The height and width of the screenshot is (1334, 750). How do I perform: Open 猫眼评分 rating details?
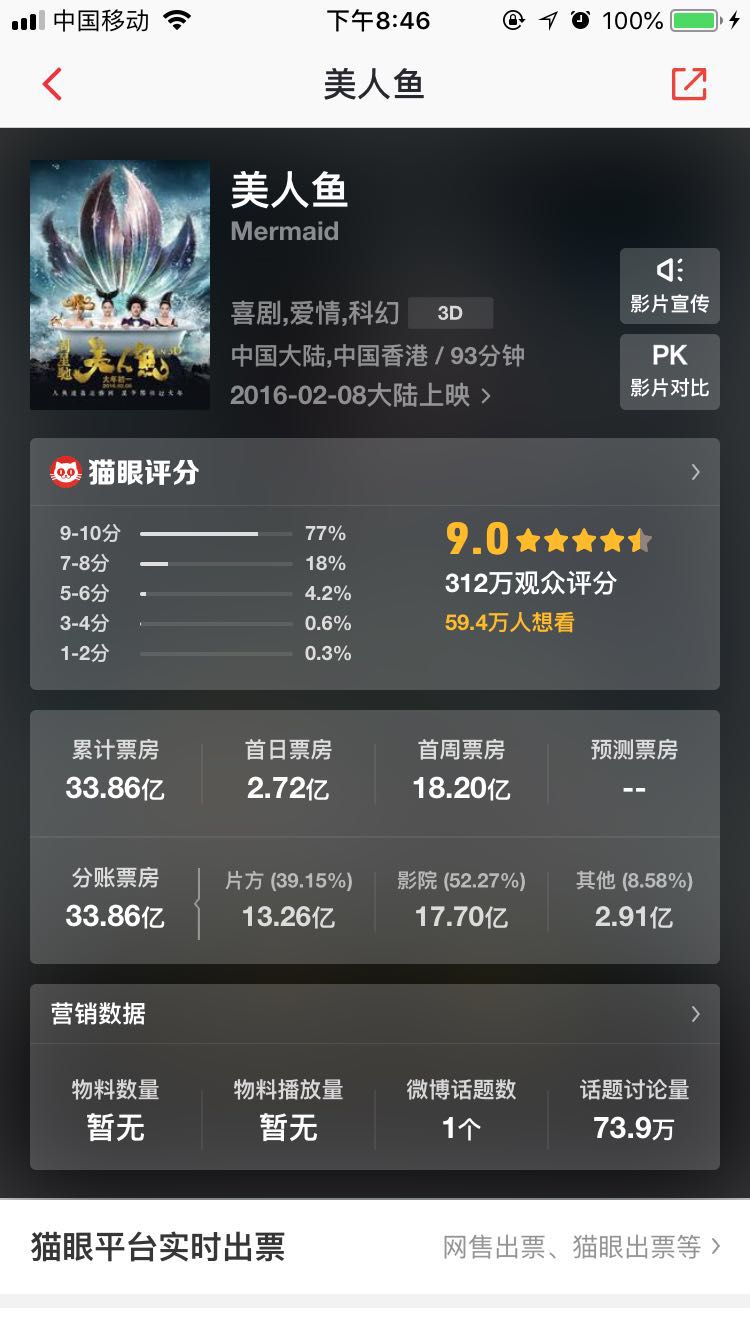point(374,472)
